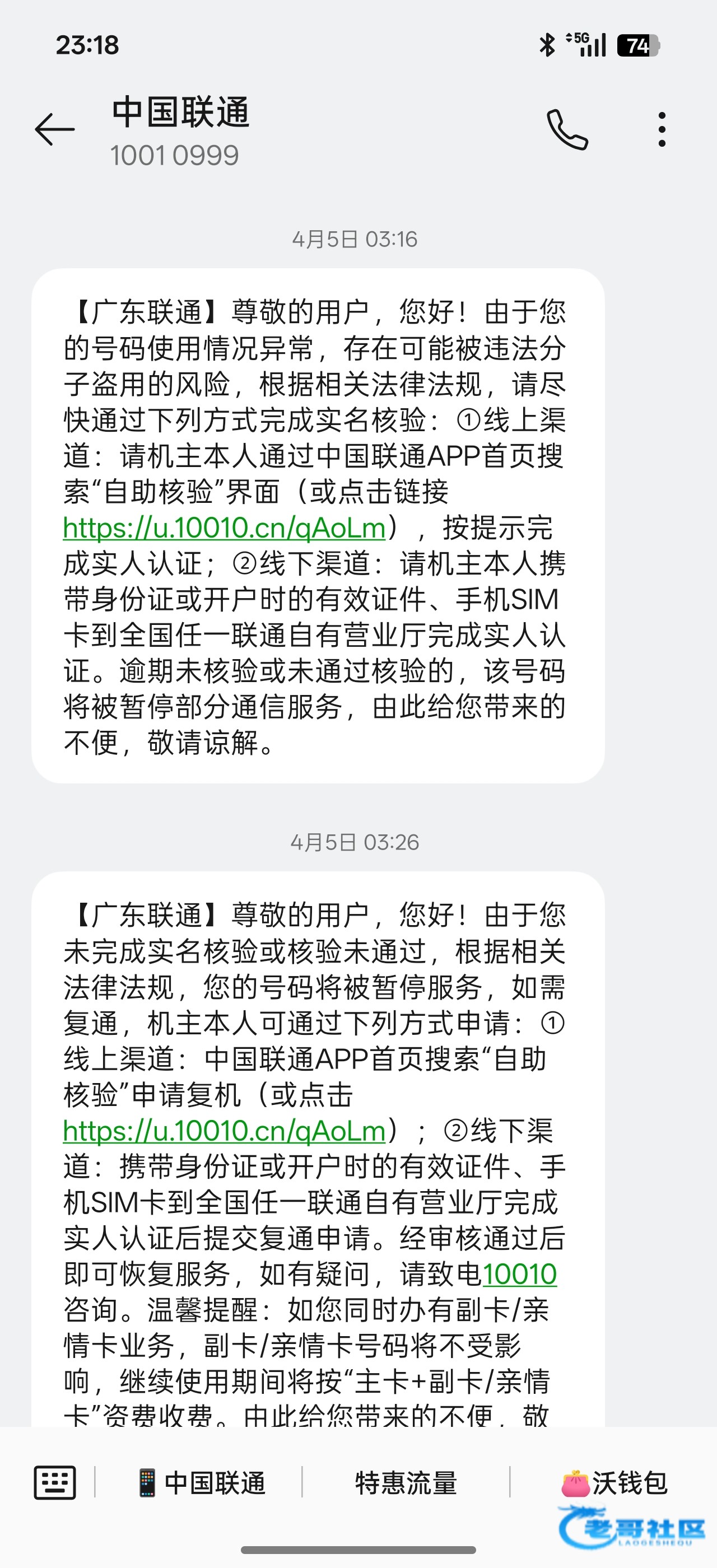
Task: Switch to the keyboard input mode
Action: pyautogui.click(x=55, y=1483)
